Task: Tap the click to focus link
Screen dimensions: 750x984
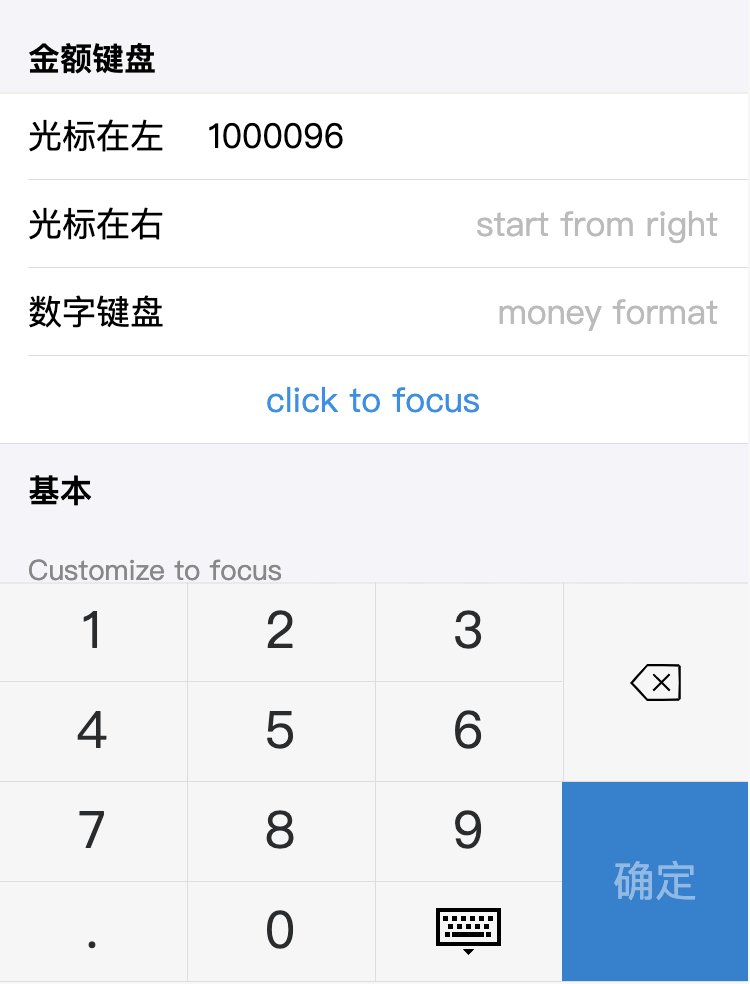Action: tap(373, 401)
